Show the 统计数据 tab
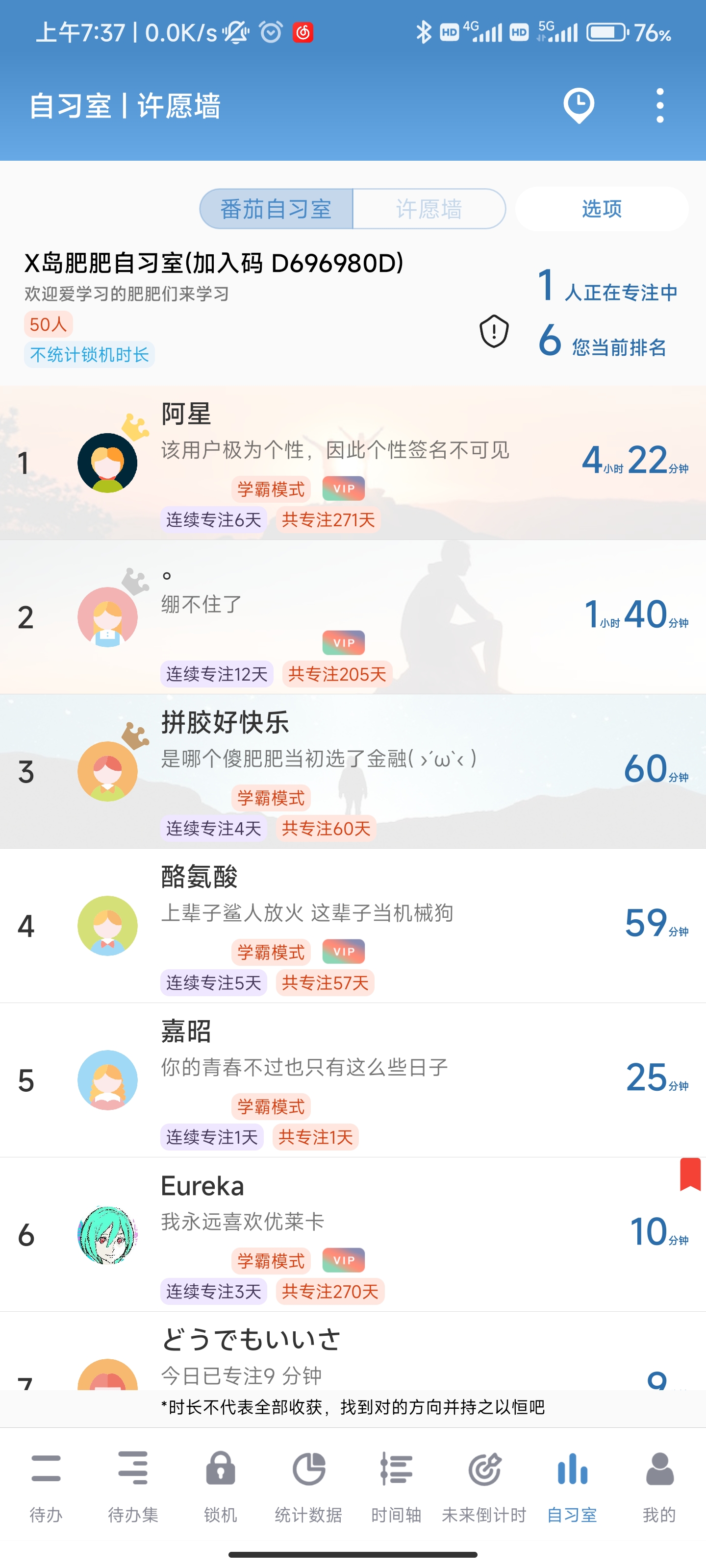 point(308,1486)
